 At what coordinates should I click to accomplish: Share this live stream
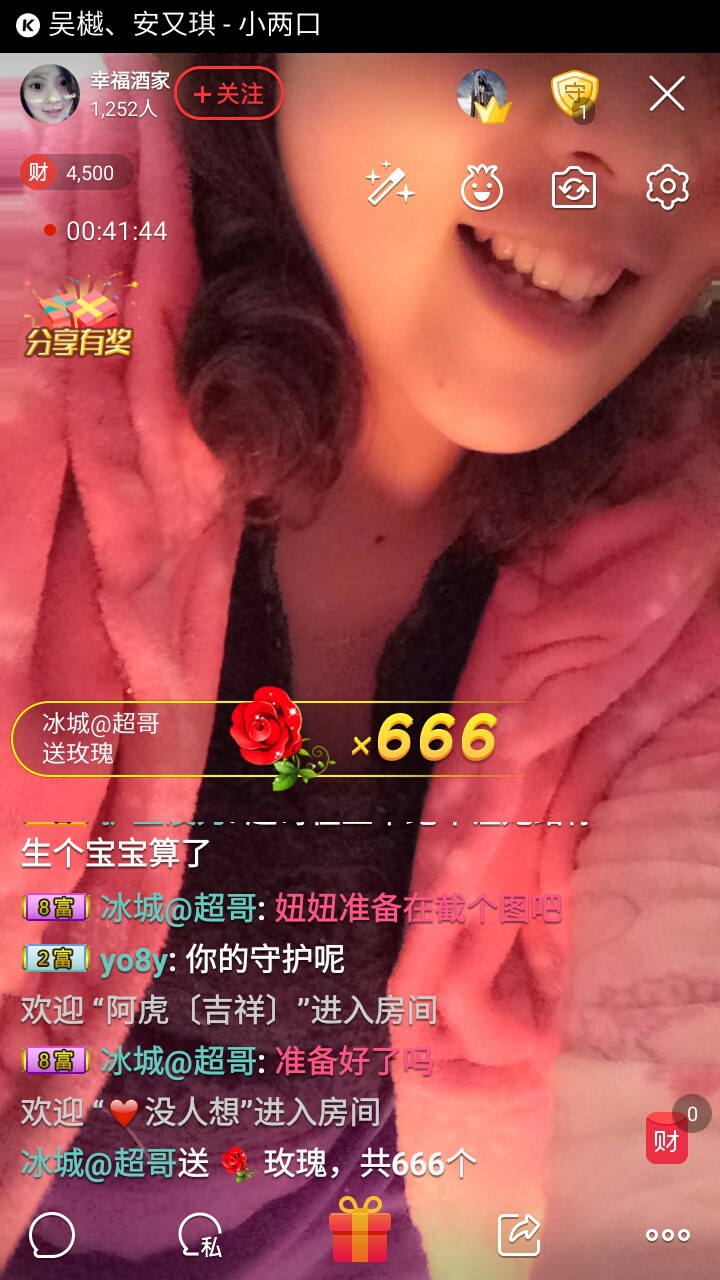[x=519, y=1235]
